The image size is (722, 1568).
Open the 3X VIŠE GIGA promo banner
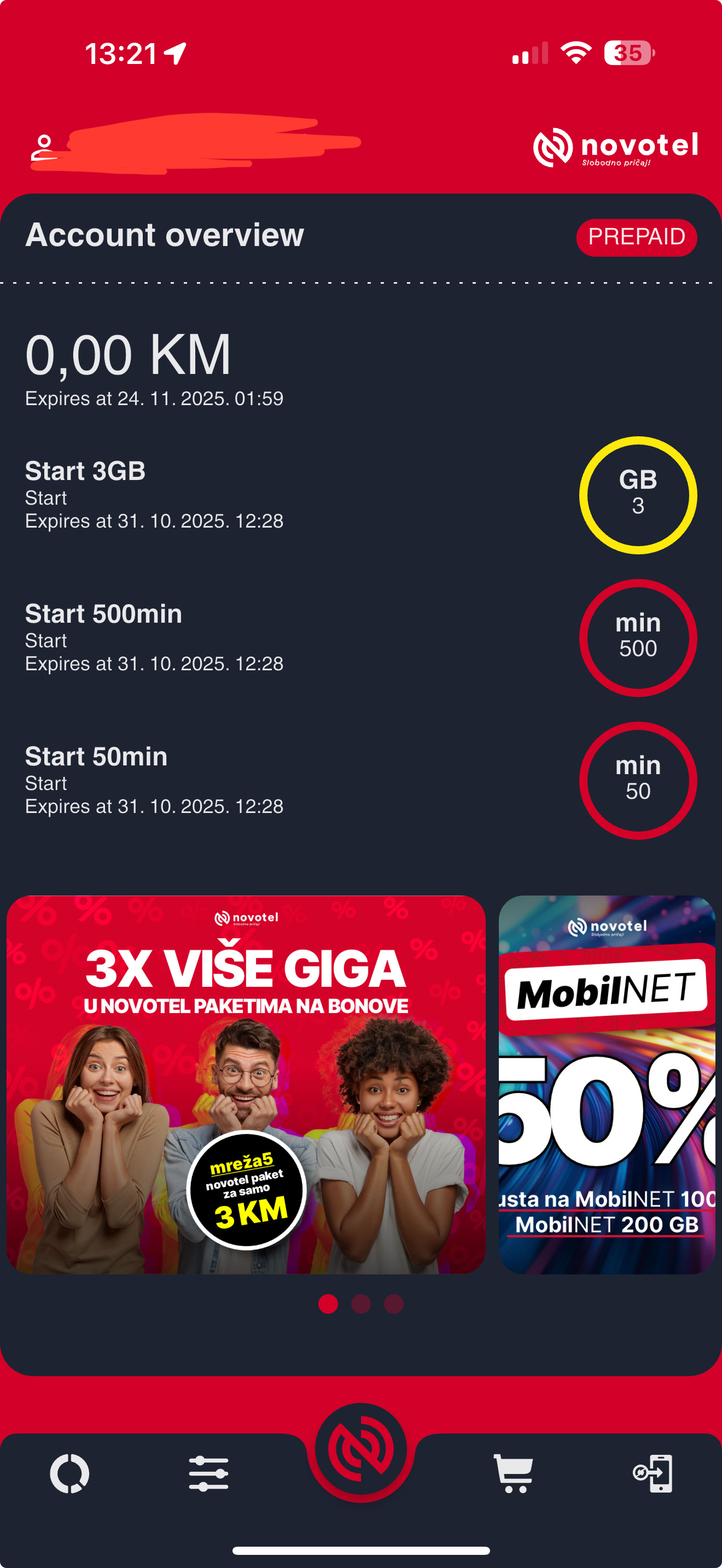pos(246,1084)
